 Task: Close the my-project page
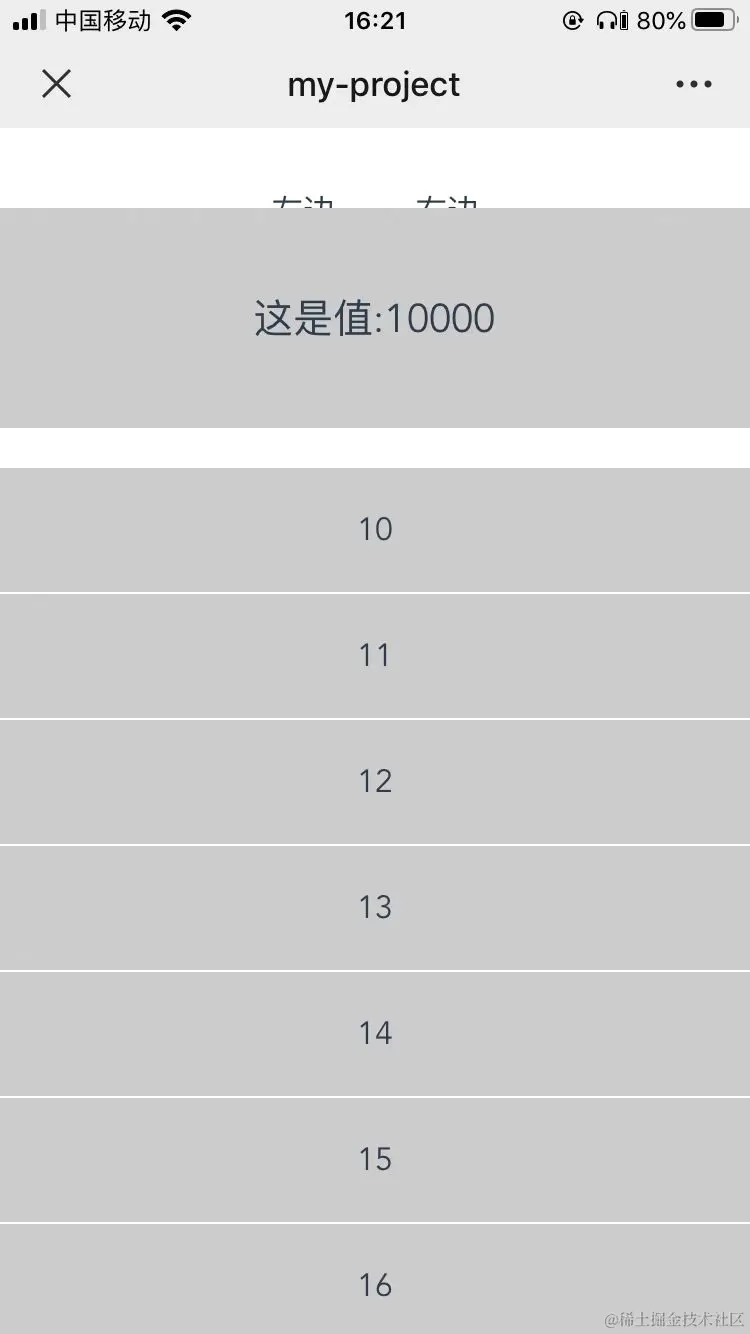click(x=57, y=84)
